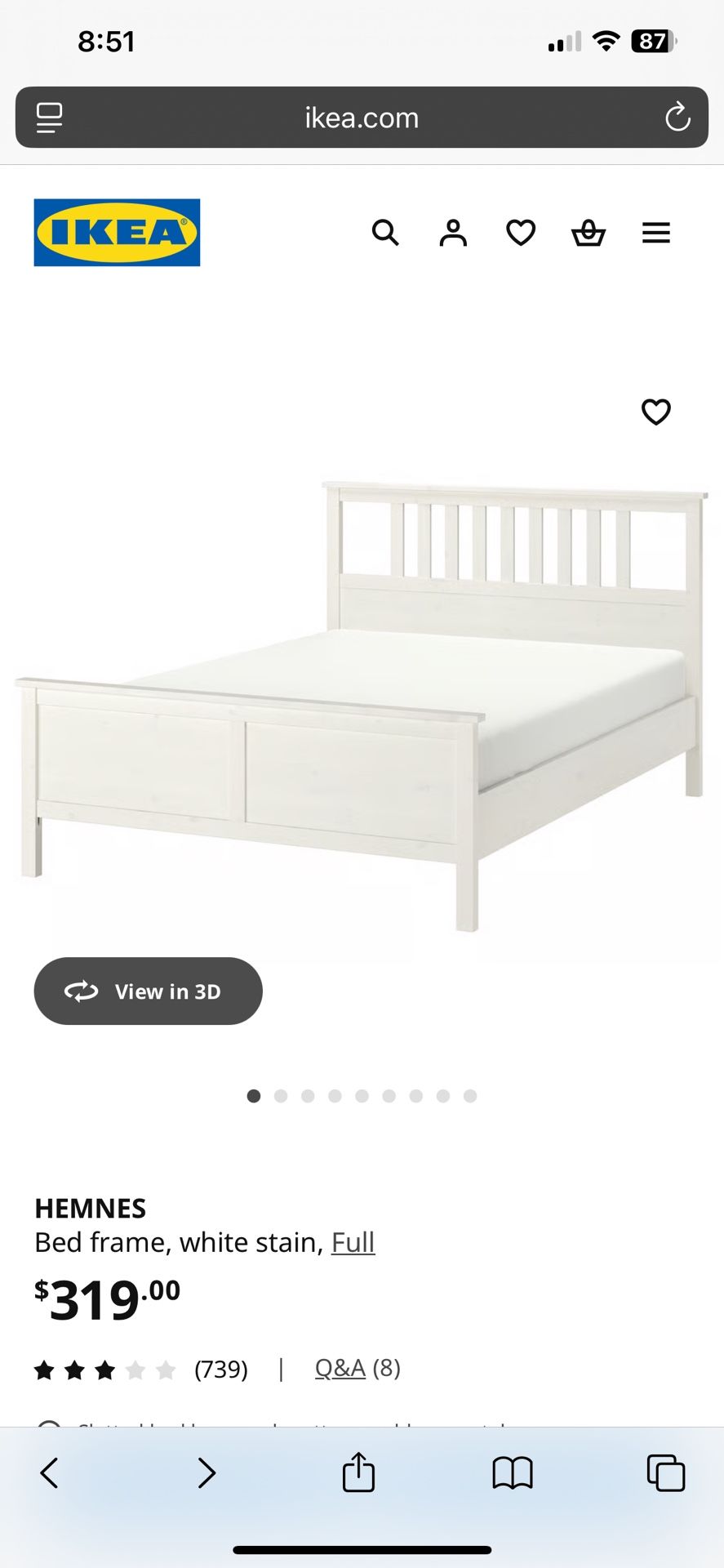Toggle the wishlist heart on the bed photo
The height and width of the screenshot is (1568, 724).
tap(655, 412)
